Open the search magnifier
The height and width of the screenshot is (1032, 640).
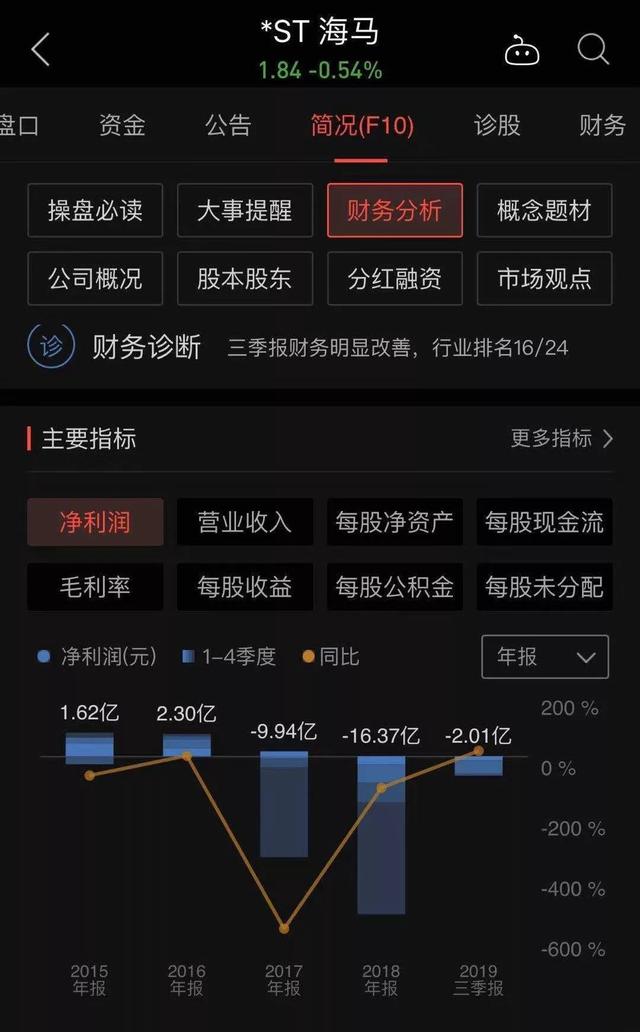pos(593,49)
